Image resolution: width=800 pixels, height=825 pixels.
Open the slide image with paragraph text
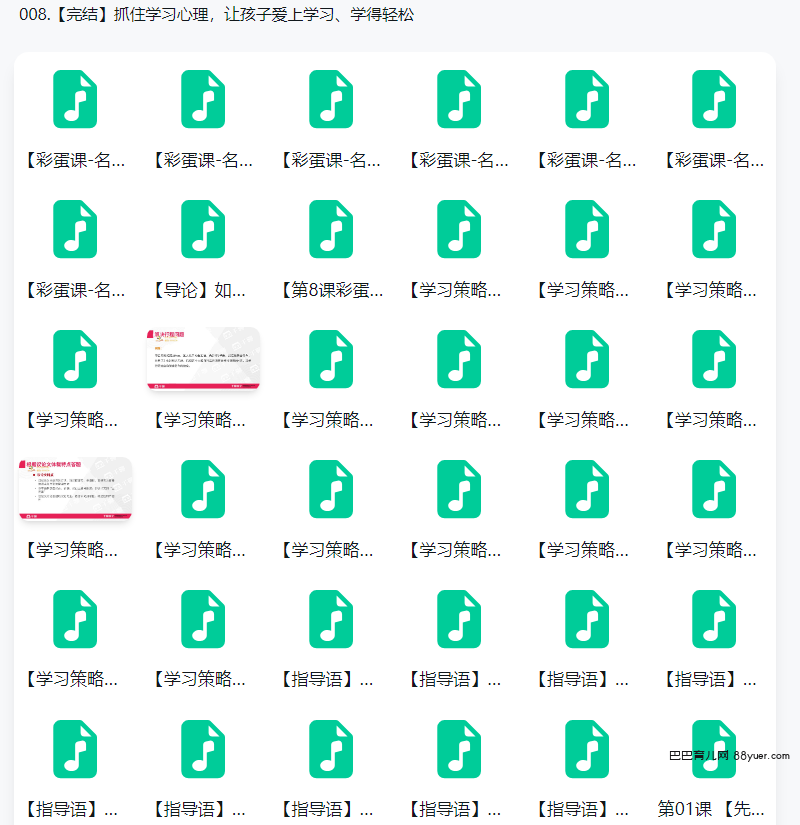(x=203, y=359)
